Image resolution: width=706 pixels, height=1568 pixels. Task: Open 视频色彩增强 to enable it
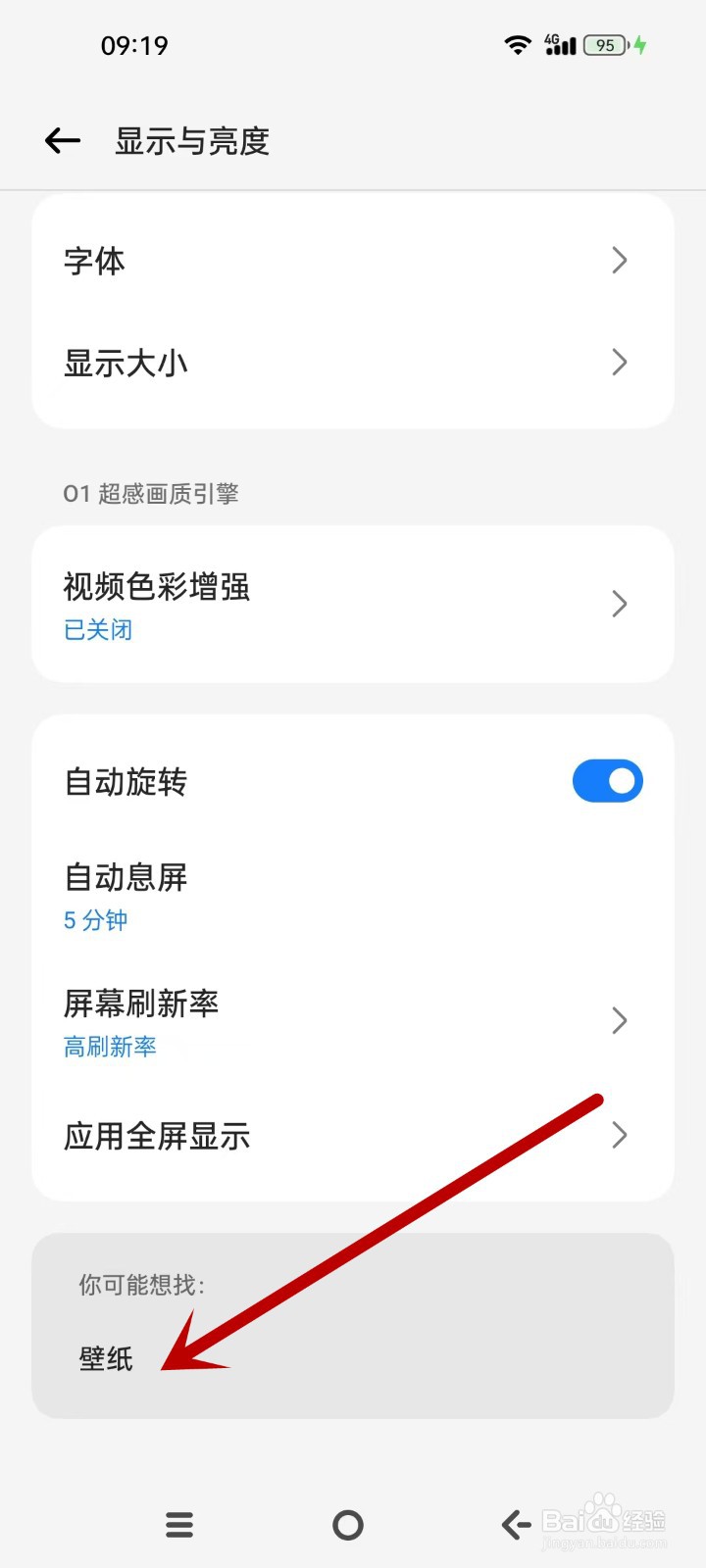click(x=353, y=603)
